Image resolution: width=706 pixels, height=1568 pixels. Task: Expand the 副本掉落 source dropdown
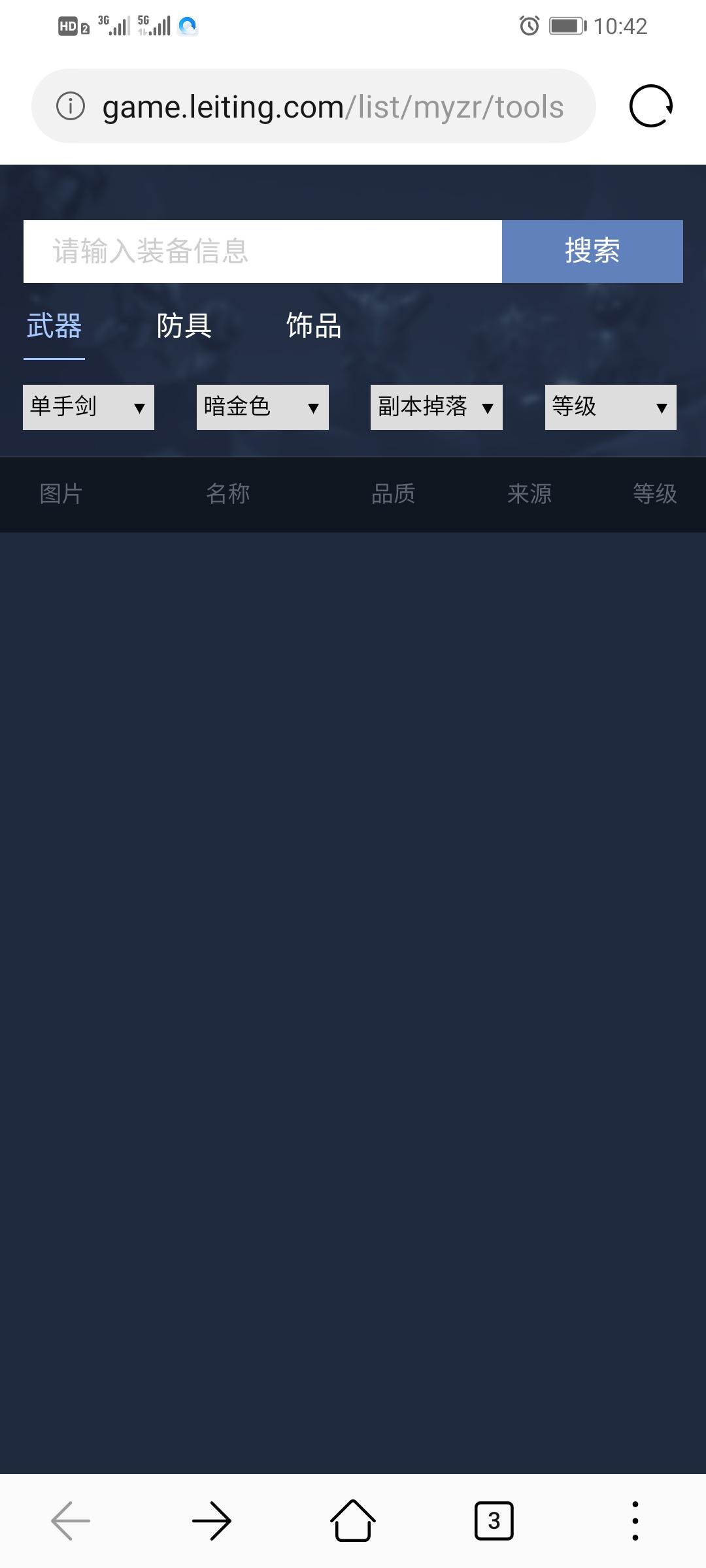coord(436,407)
